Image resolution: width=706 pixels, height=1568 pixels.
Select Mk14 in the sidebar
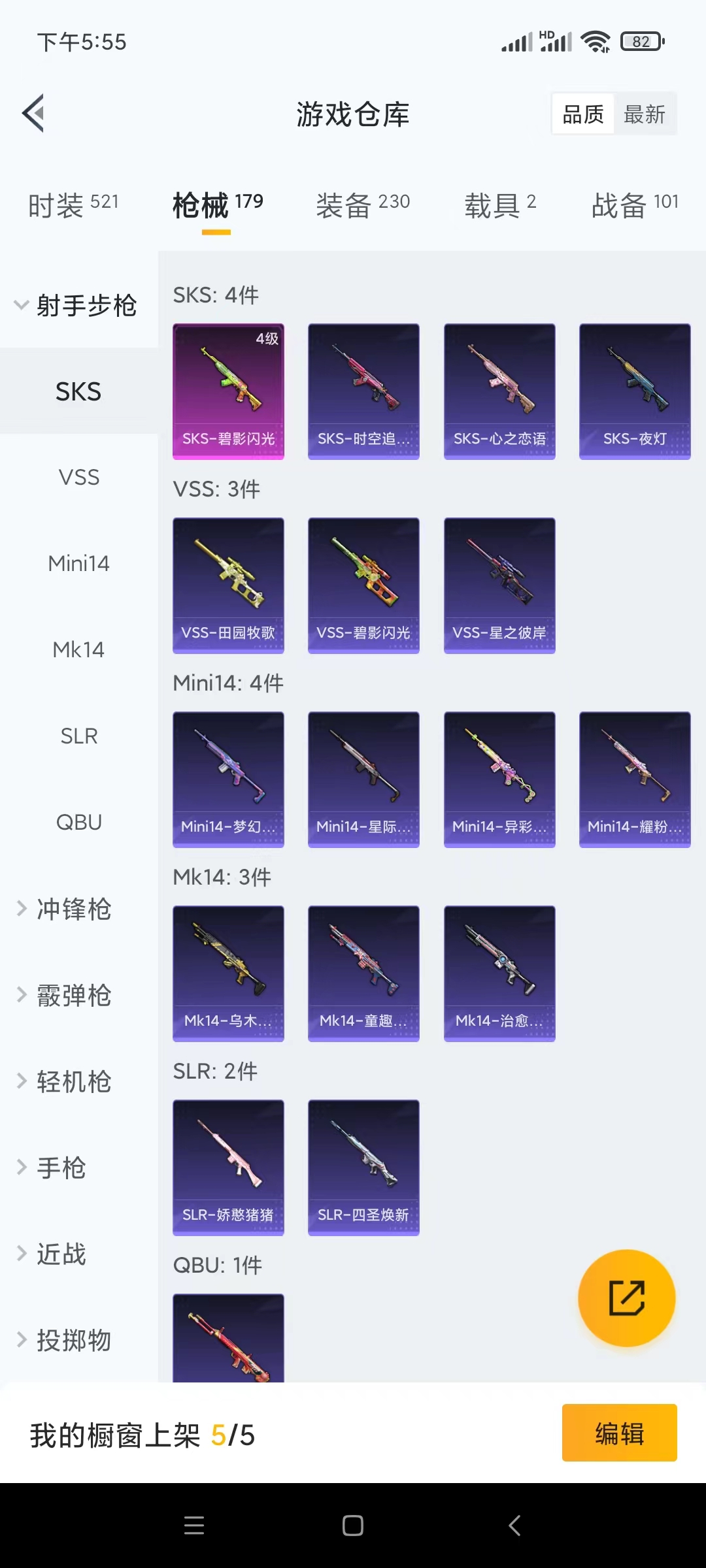tap(79, 649)
